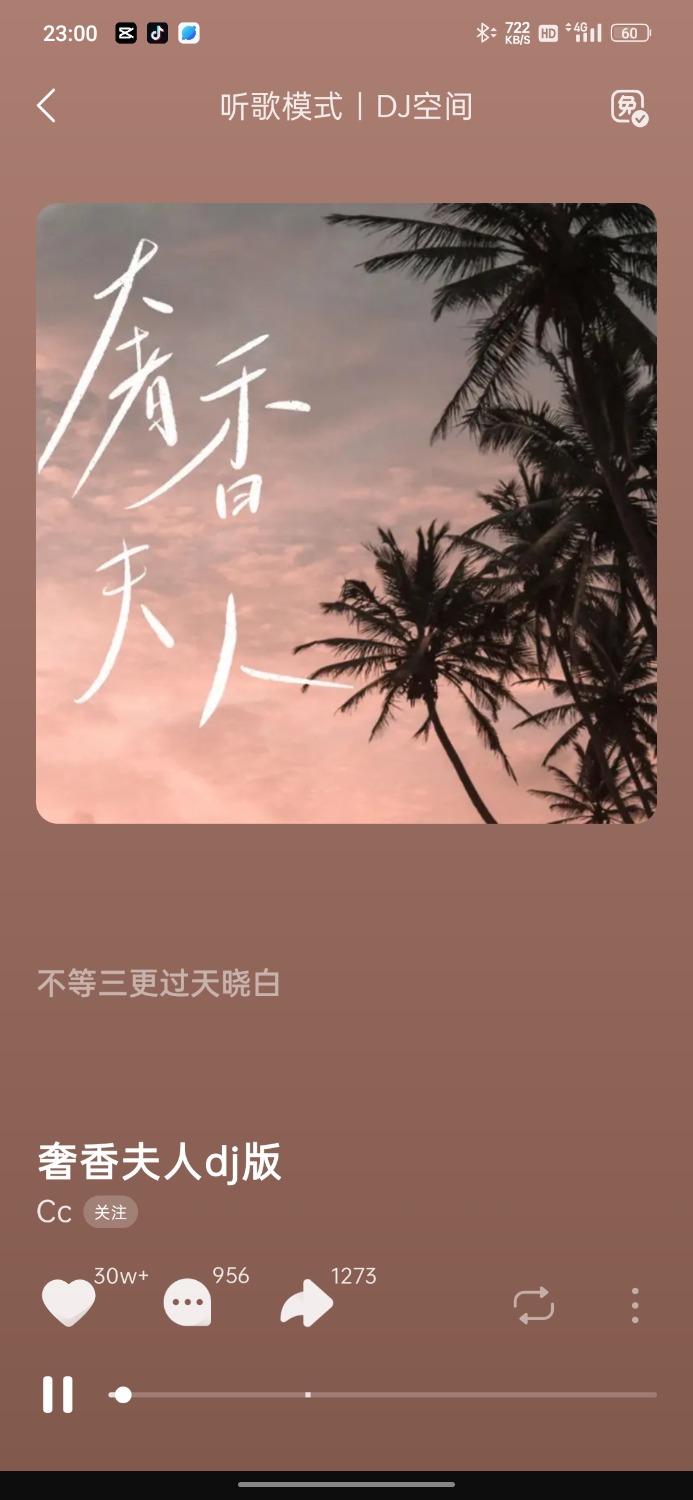Tap the playback progress bar
This screenshot has width=693, height=1500.
[400, 1394]
